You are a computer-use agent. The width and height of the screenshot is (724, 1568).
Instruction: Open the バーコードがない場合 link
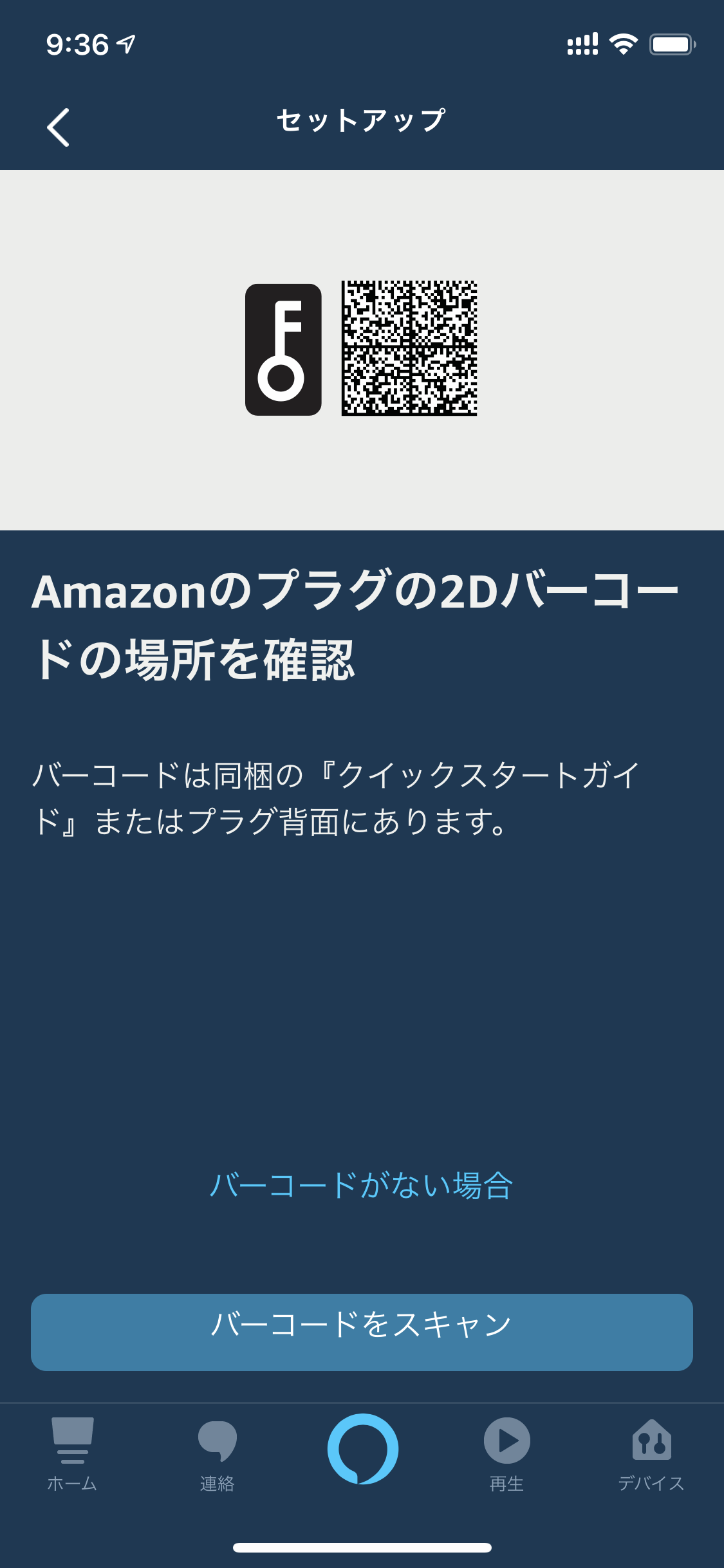tap(362, 1185)
